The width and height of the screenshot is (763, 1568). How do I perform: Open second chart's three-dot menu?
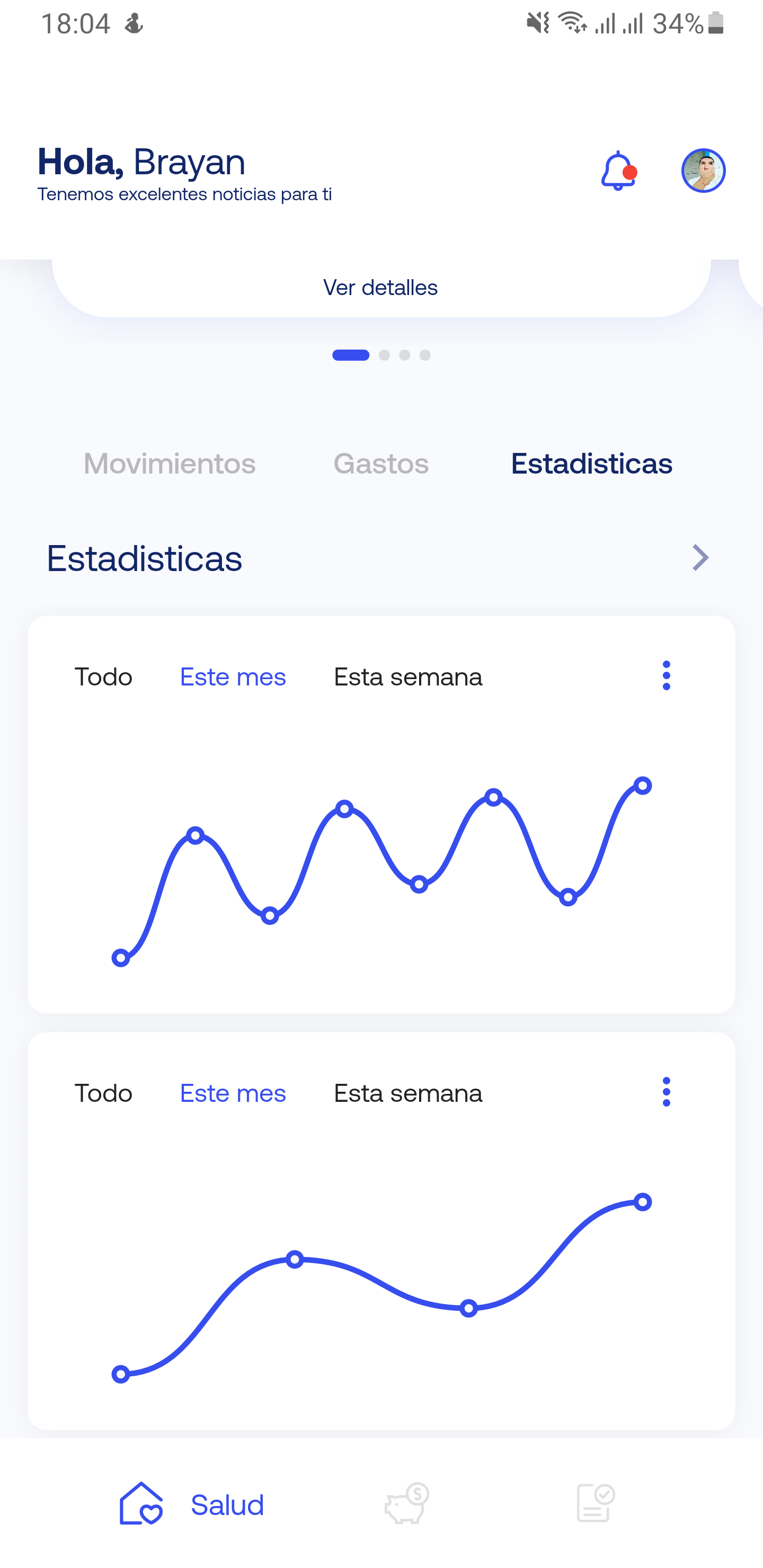coord(666,1091)
